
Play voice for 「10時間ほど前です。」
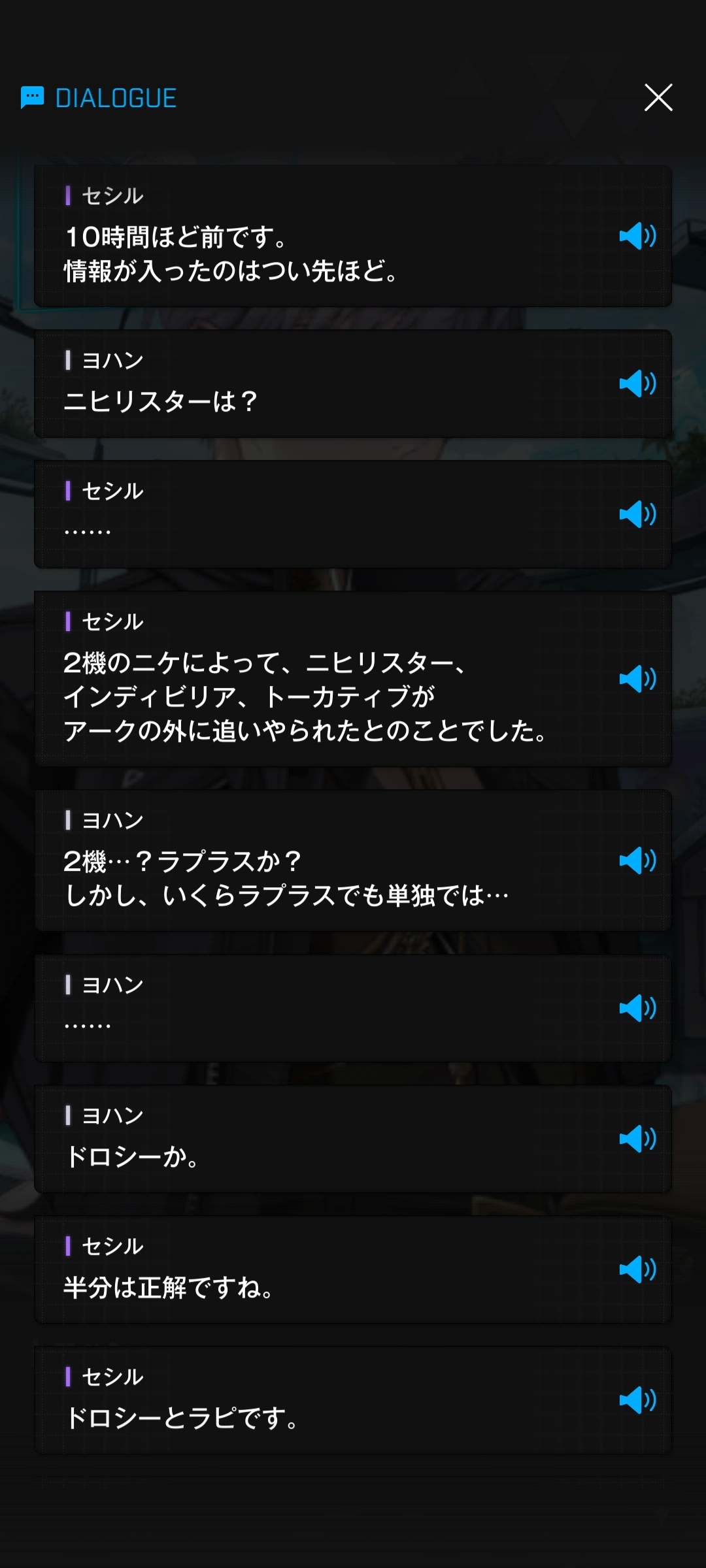(637, 236)
